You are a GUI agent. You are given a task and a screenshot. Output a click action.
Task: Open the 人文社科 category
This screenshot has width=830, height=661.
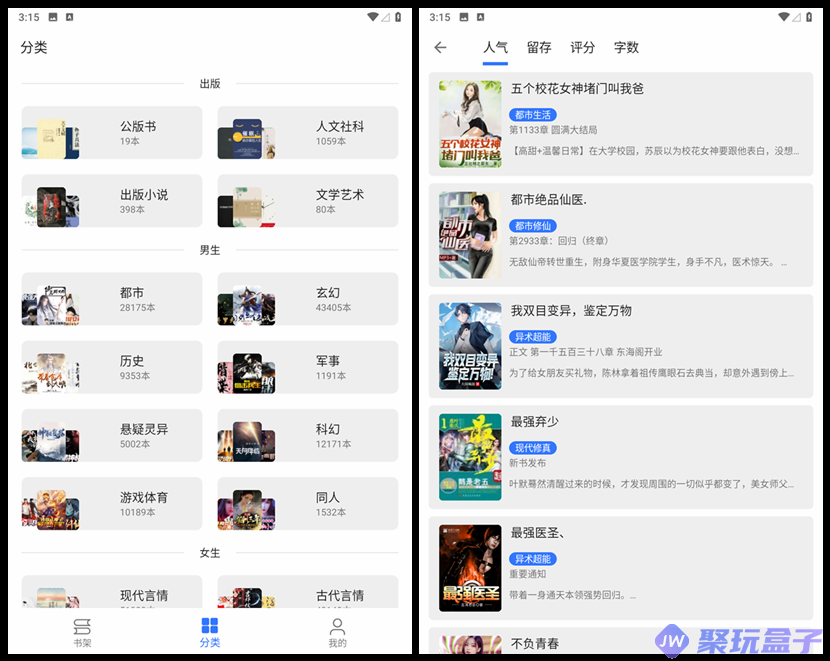[308, 133]
